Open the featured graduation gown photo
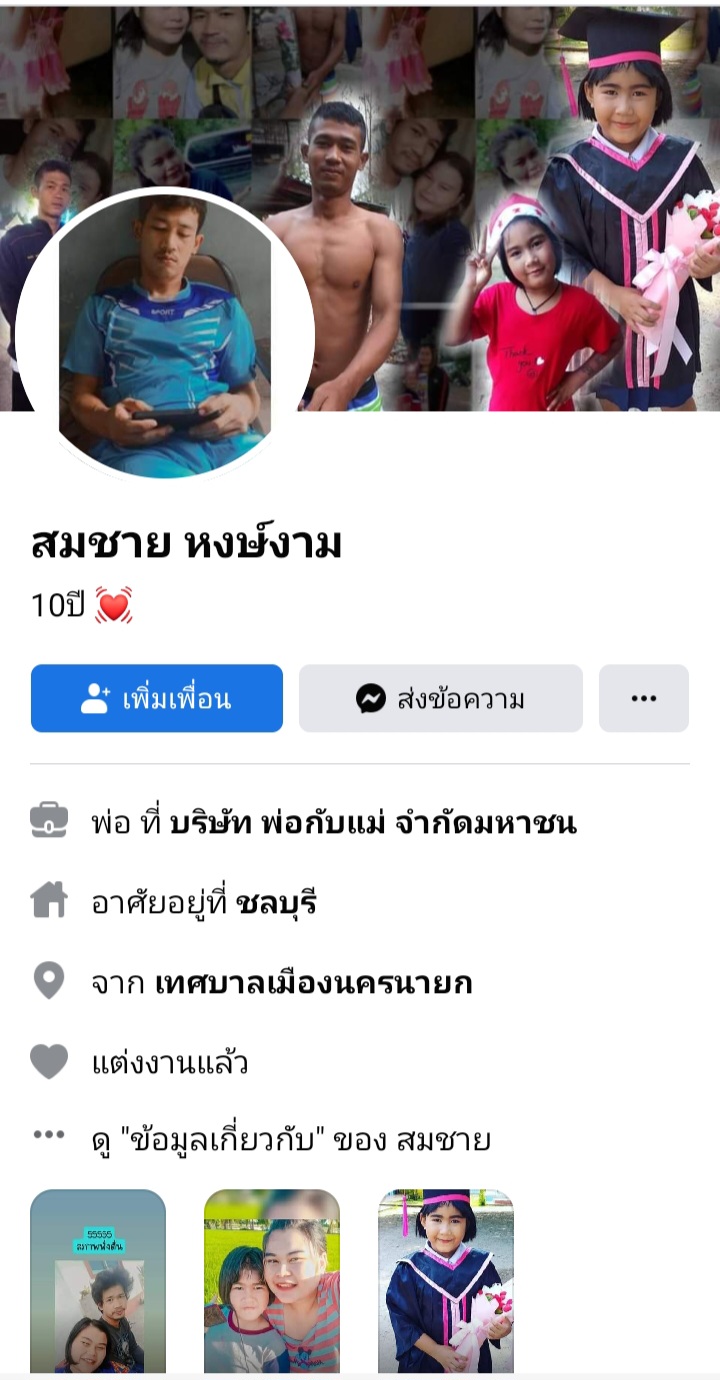The height and width of the screenshot is (1380, 720). pos(446,1280)
